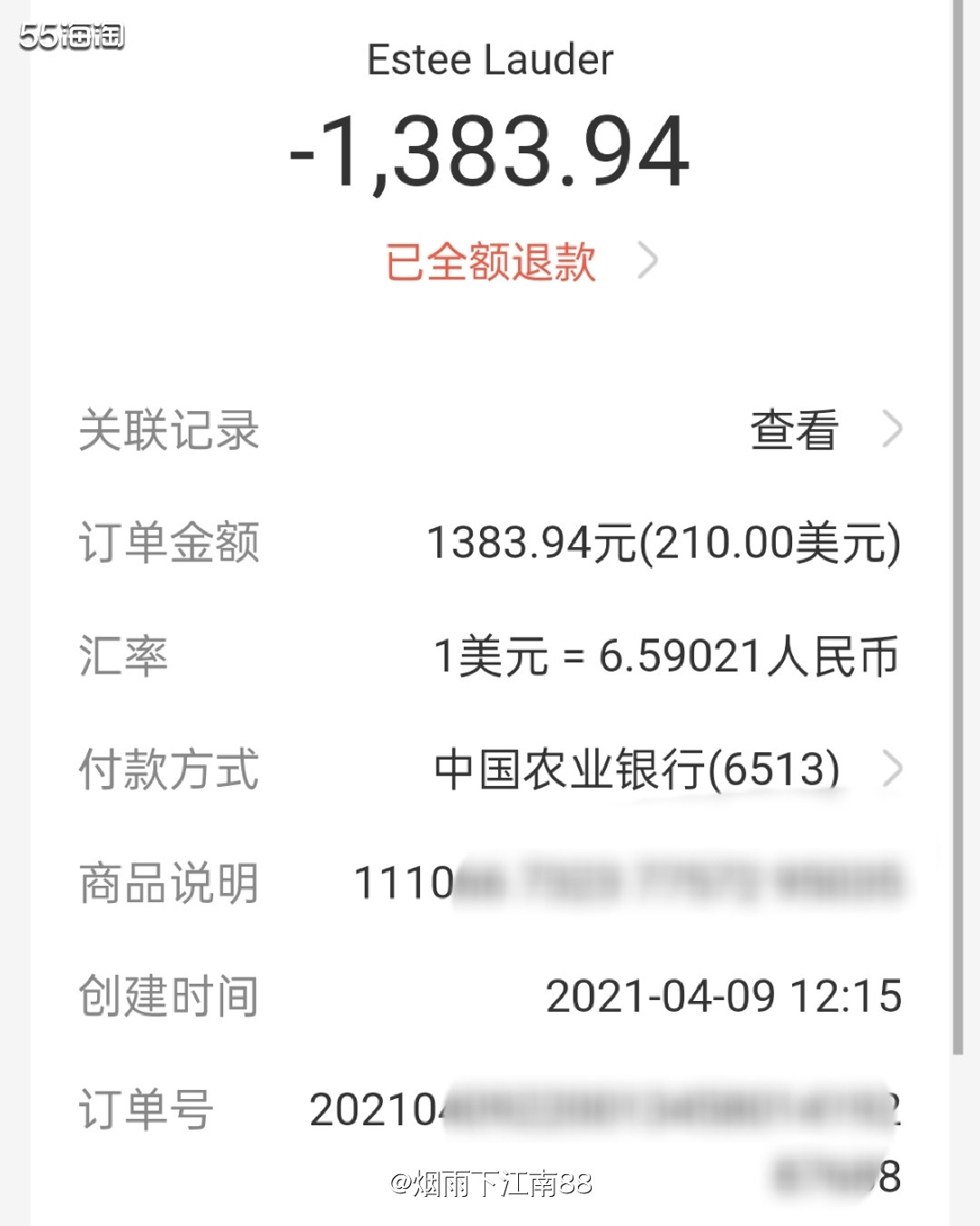Select the 付款方式 payment method row

(166, 770)
